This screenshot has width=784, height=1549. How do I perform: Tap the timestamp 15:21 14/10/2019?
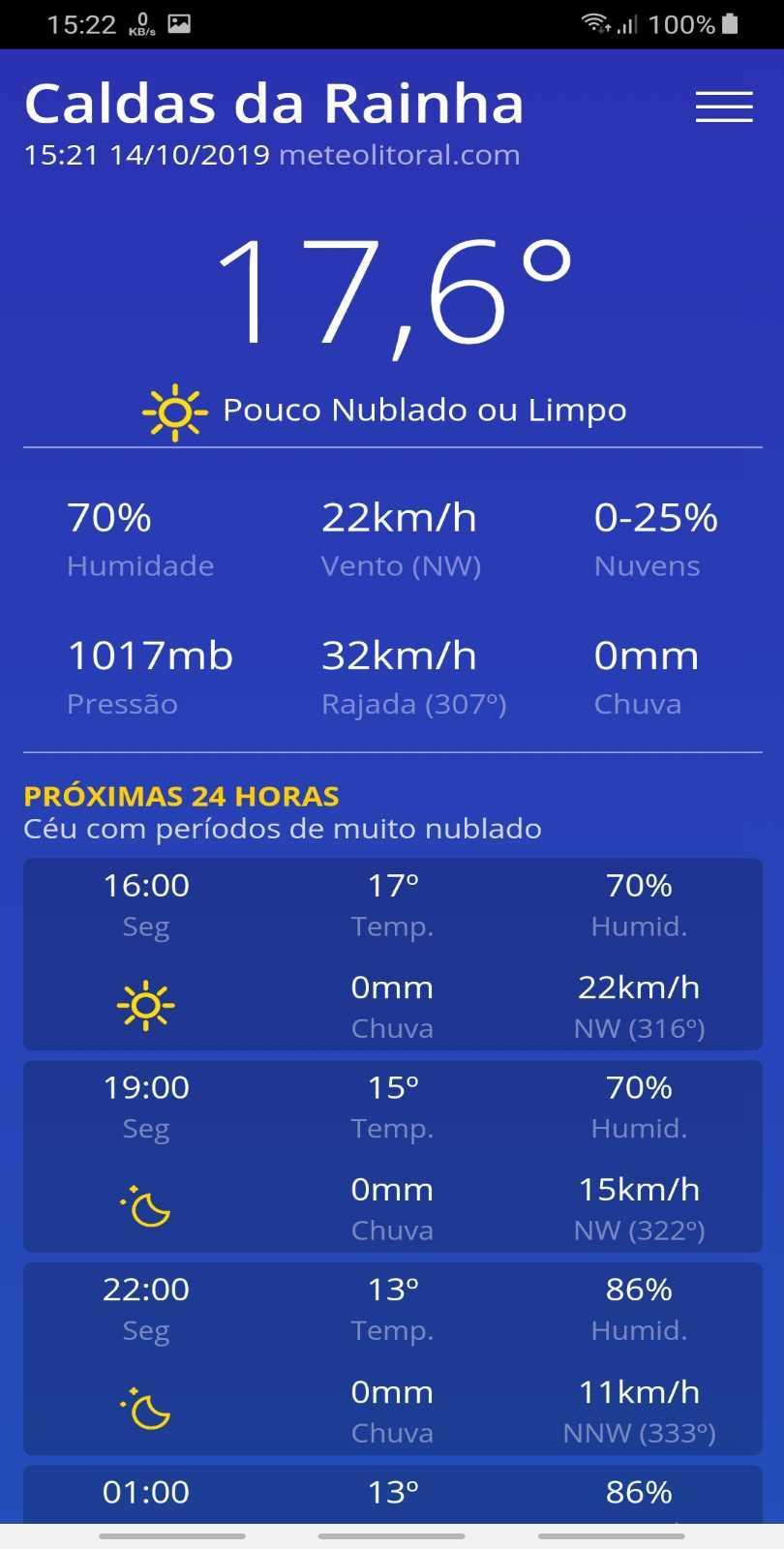[145, 154]
